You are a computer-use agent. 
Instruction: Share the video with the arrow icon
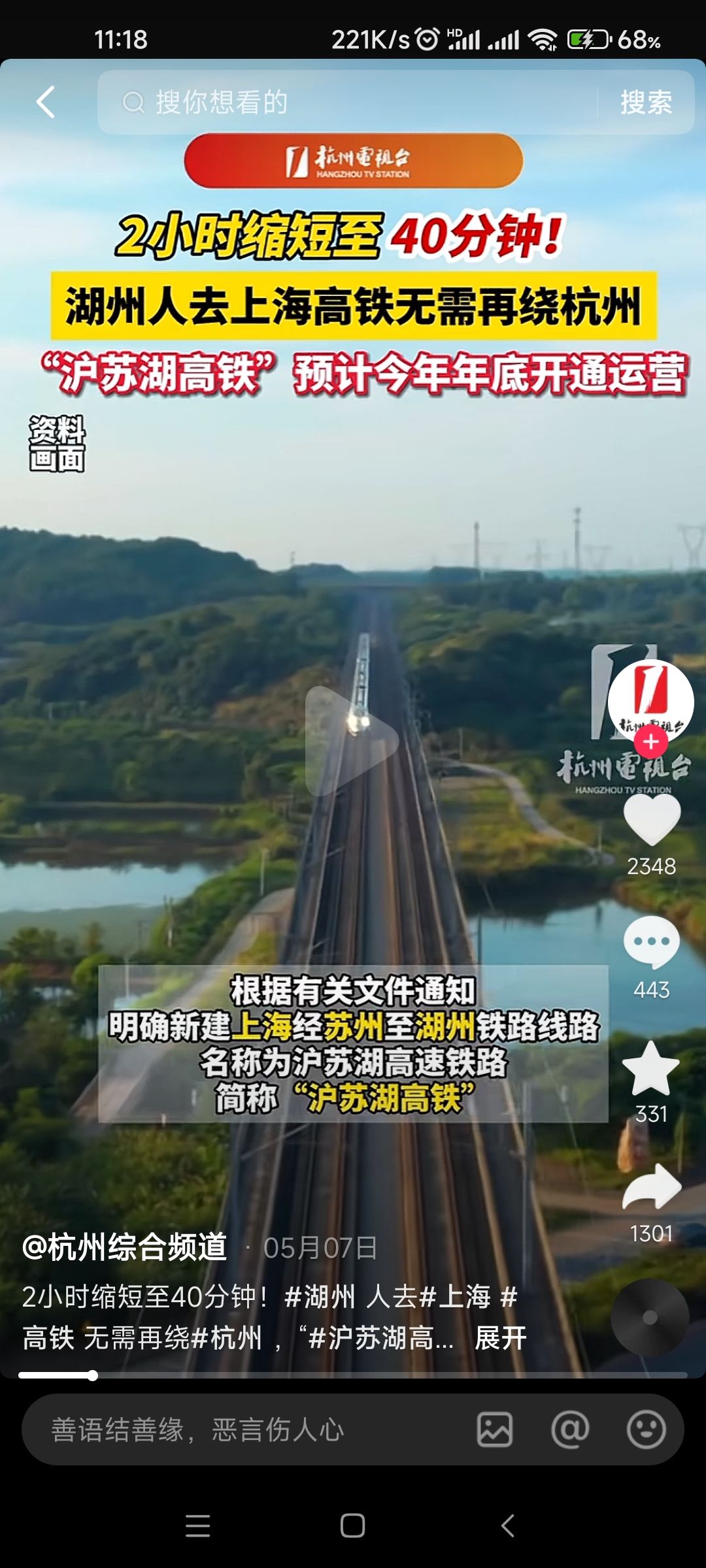652,1187
